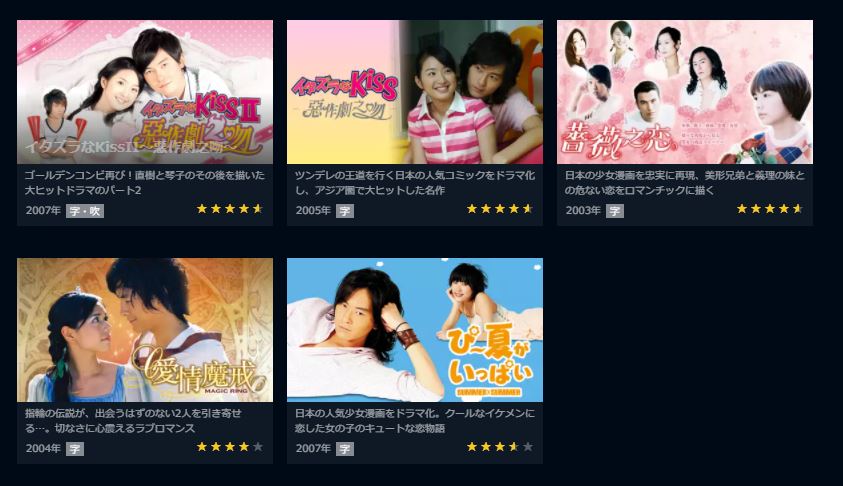Open the イタズラなKissII 惡作劇2吻 drama card
Image resolution: width=843 pixels, height=486 pixels.
tap(145, 92)
